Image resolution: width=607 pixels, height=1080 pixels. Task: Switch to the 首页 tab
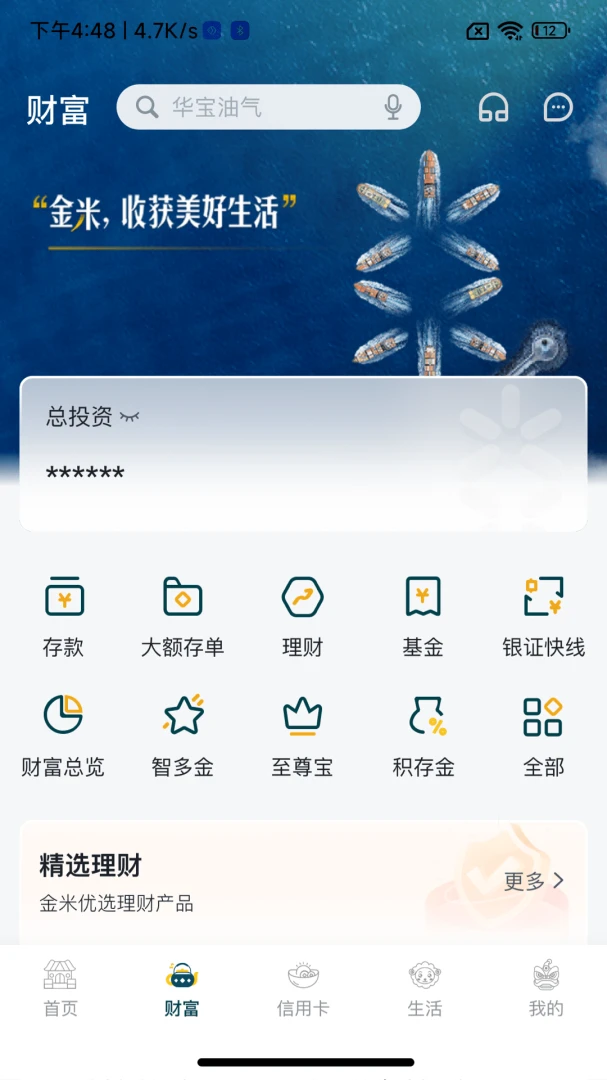tap(61, 988)
